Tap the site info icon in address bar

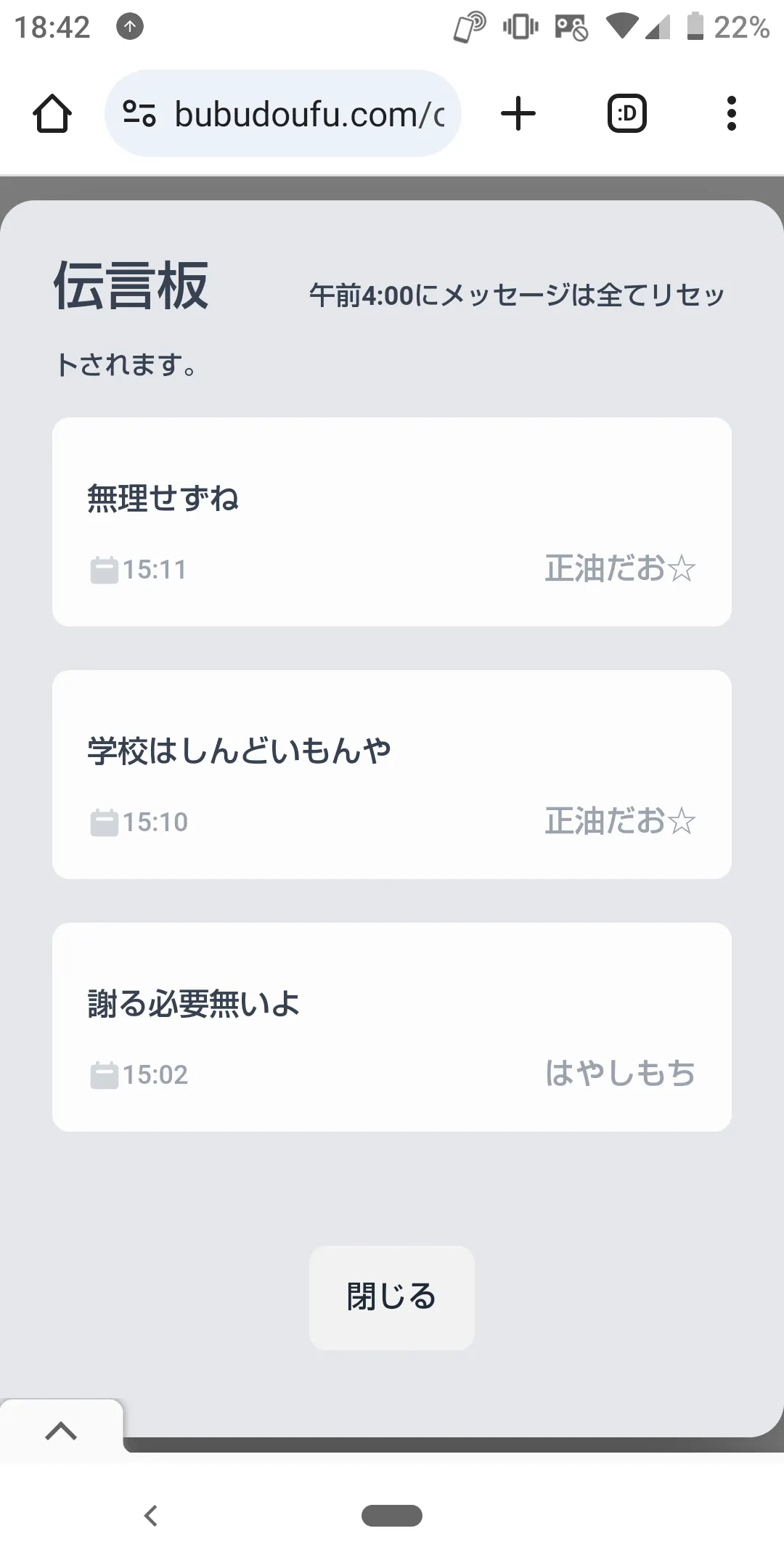[x=139, y=114]
